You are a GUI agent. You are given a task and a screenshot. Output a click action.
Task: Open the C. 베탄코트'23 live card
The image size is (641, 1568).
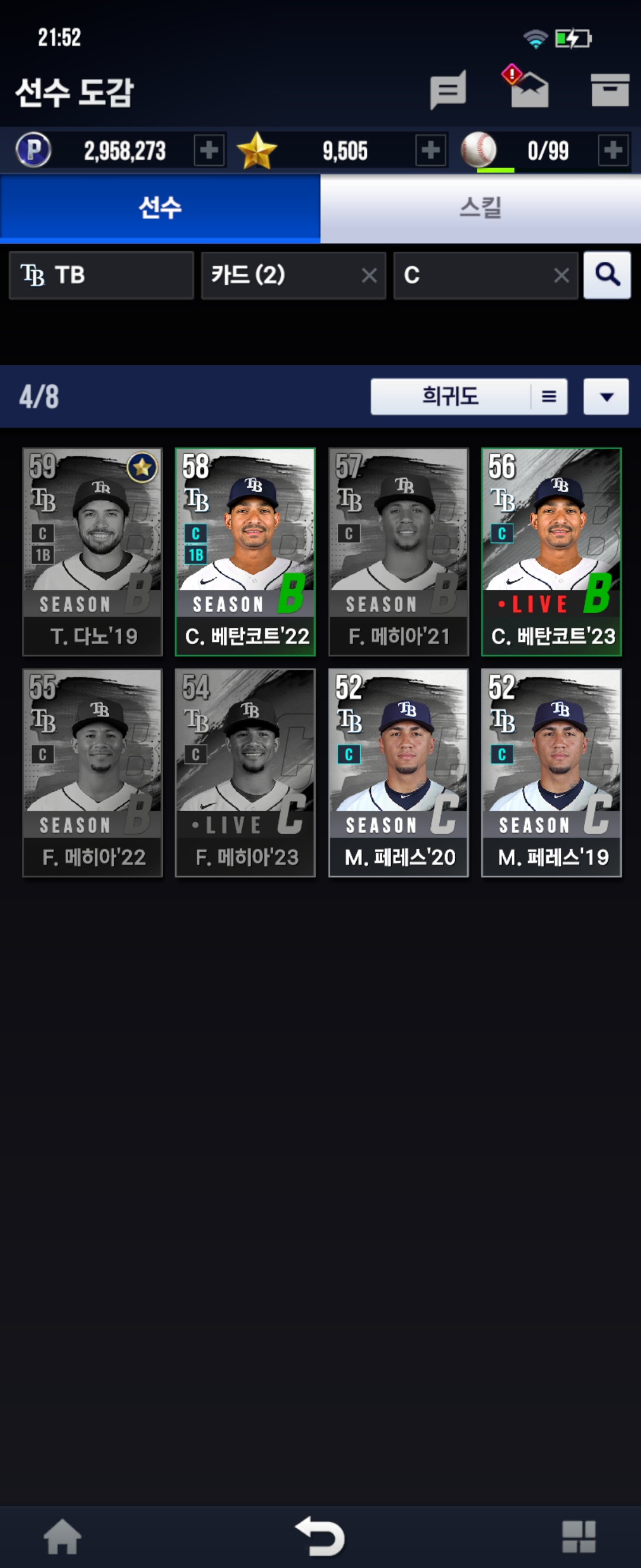coord(551,552)
